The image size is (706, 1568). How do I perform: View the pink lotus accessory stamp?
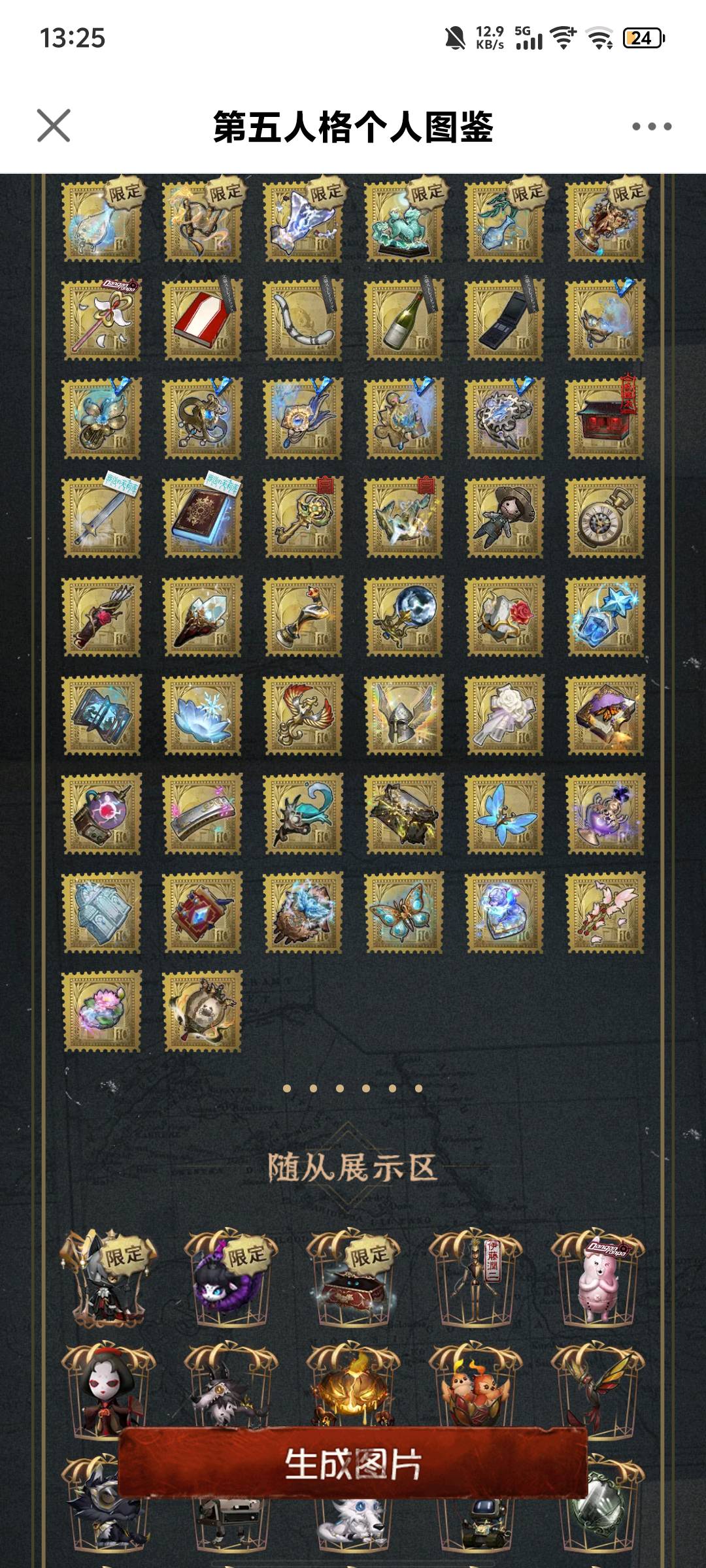pyautogui.click(x=102, y=1011)
